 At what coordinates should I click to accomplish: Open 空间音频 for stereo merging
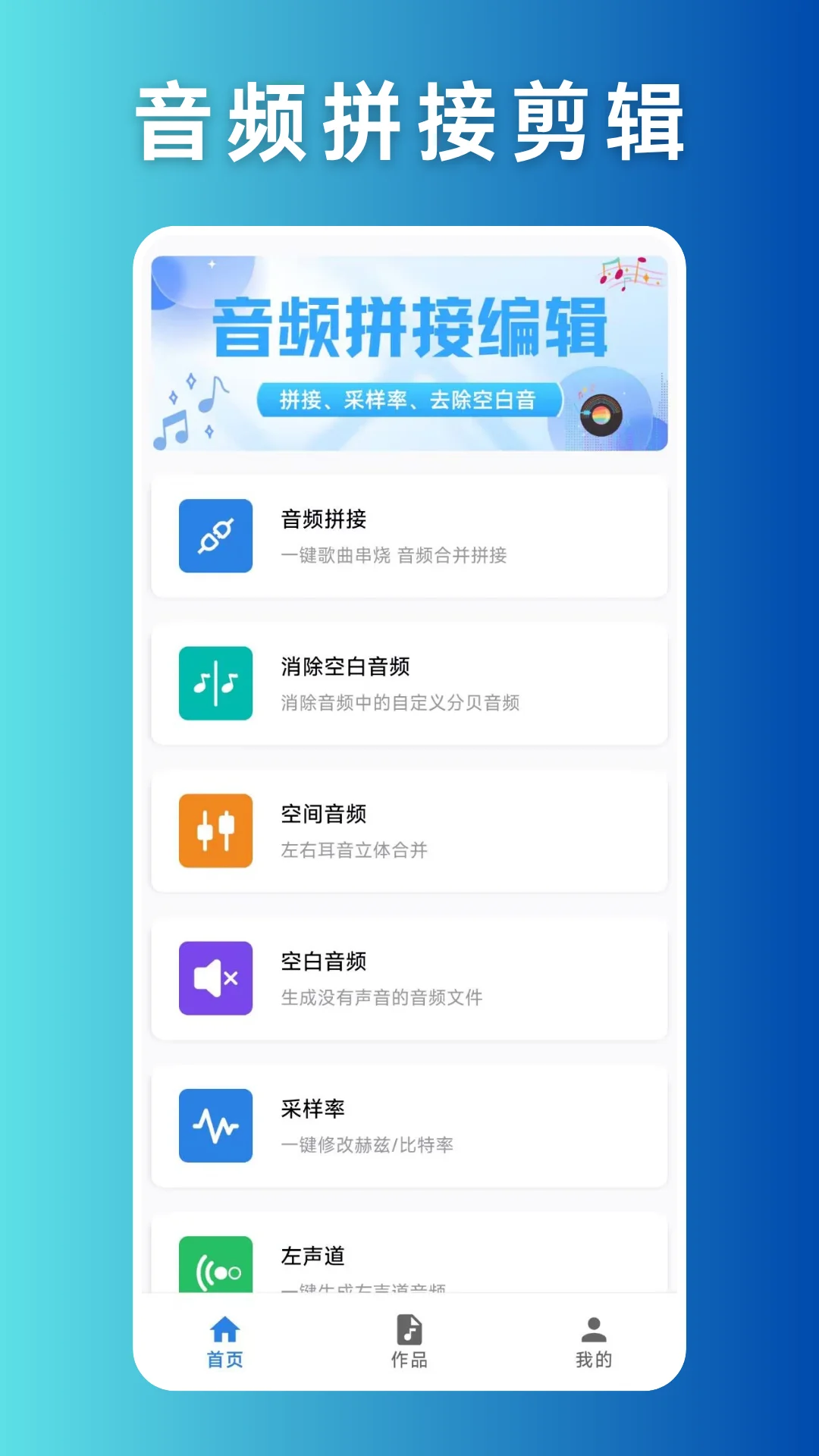409,831
